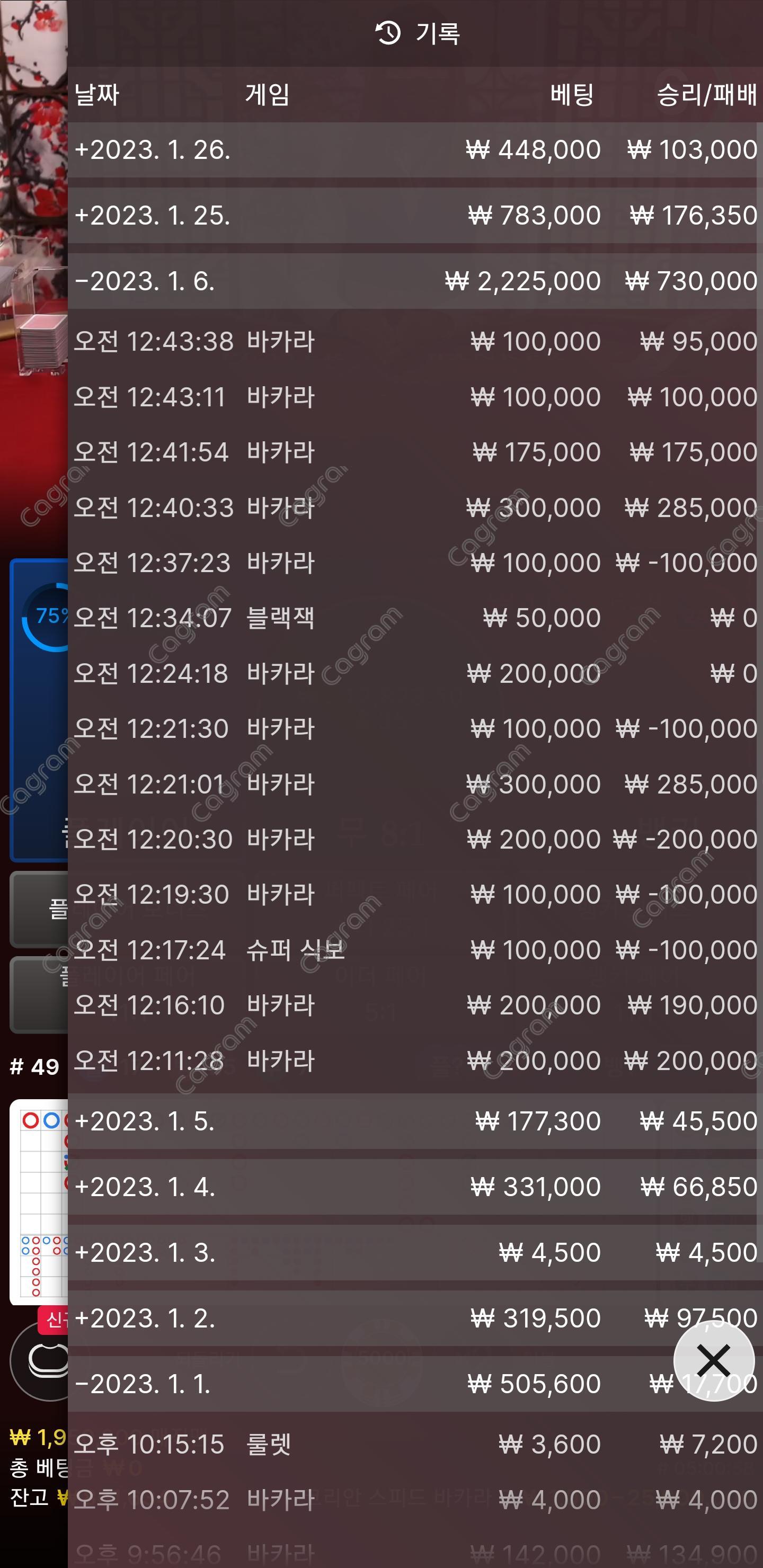Open the 오전 12:11:28 바카라 record
Viewport: 763px width, 1568px height.
pyautogui.click(x=414, y=1061)
